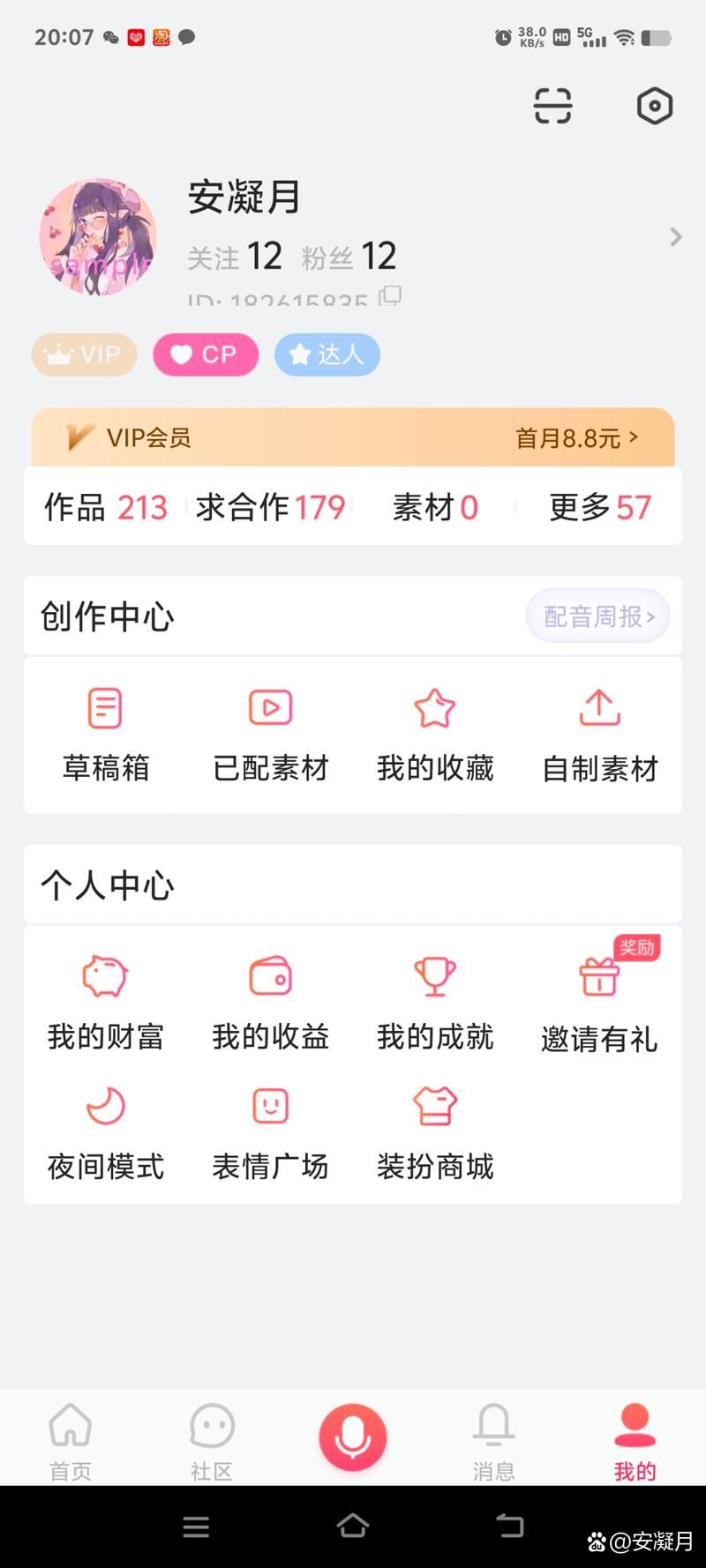Open the 草稿箱 drafts

coord(105,734)
